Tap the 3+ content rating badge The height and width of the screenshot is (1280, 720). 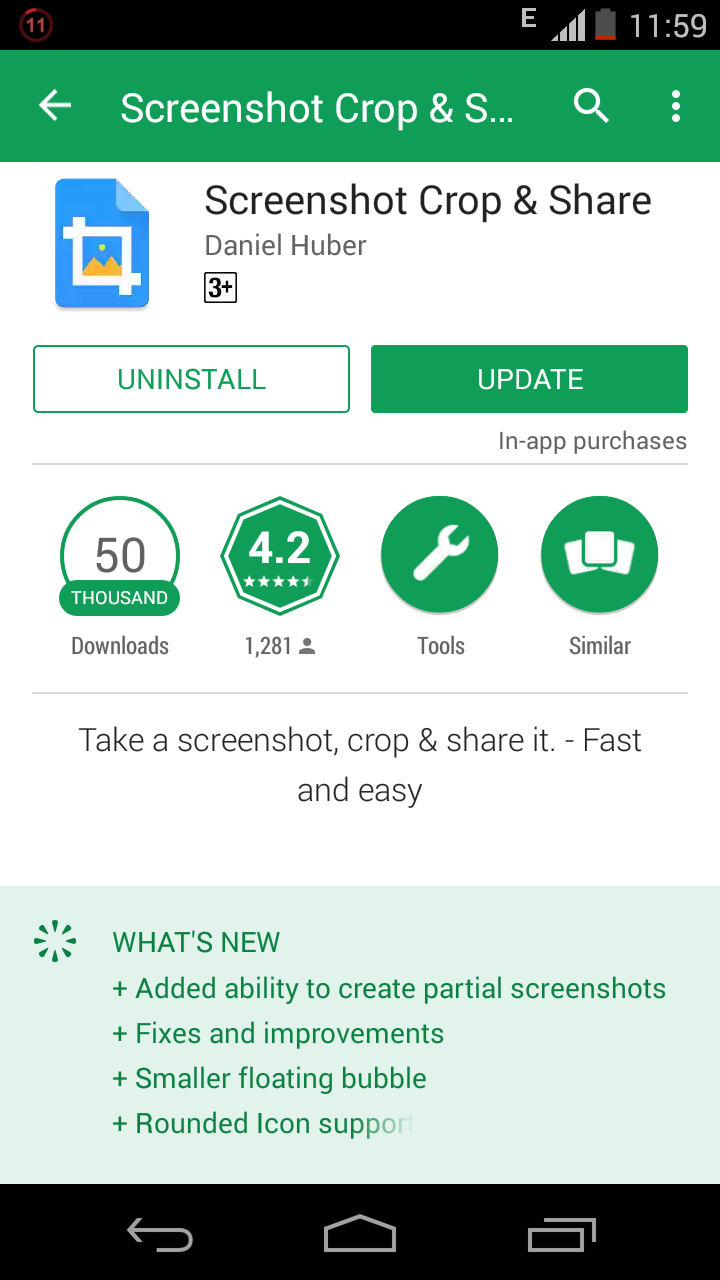[220, 288]
